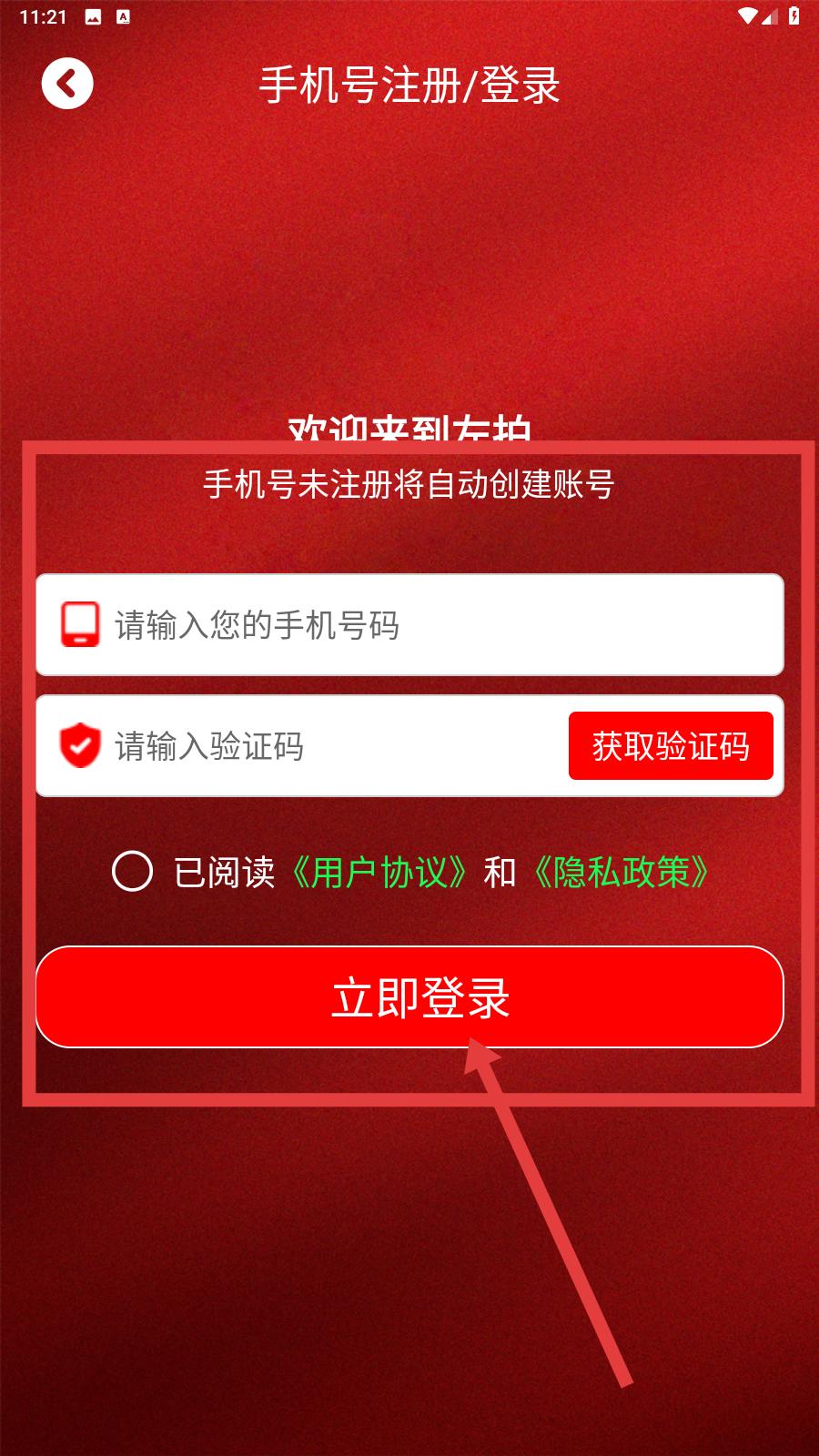Image resolution: width=819 pixels, height=1456 pixels.
Task: Click the image notification icon in status bar
Action: tap(92, 15)
